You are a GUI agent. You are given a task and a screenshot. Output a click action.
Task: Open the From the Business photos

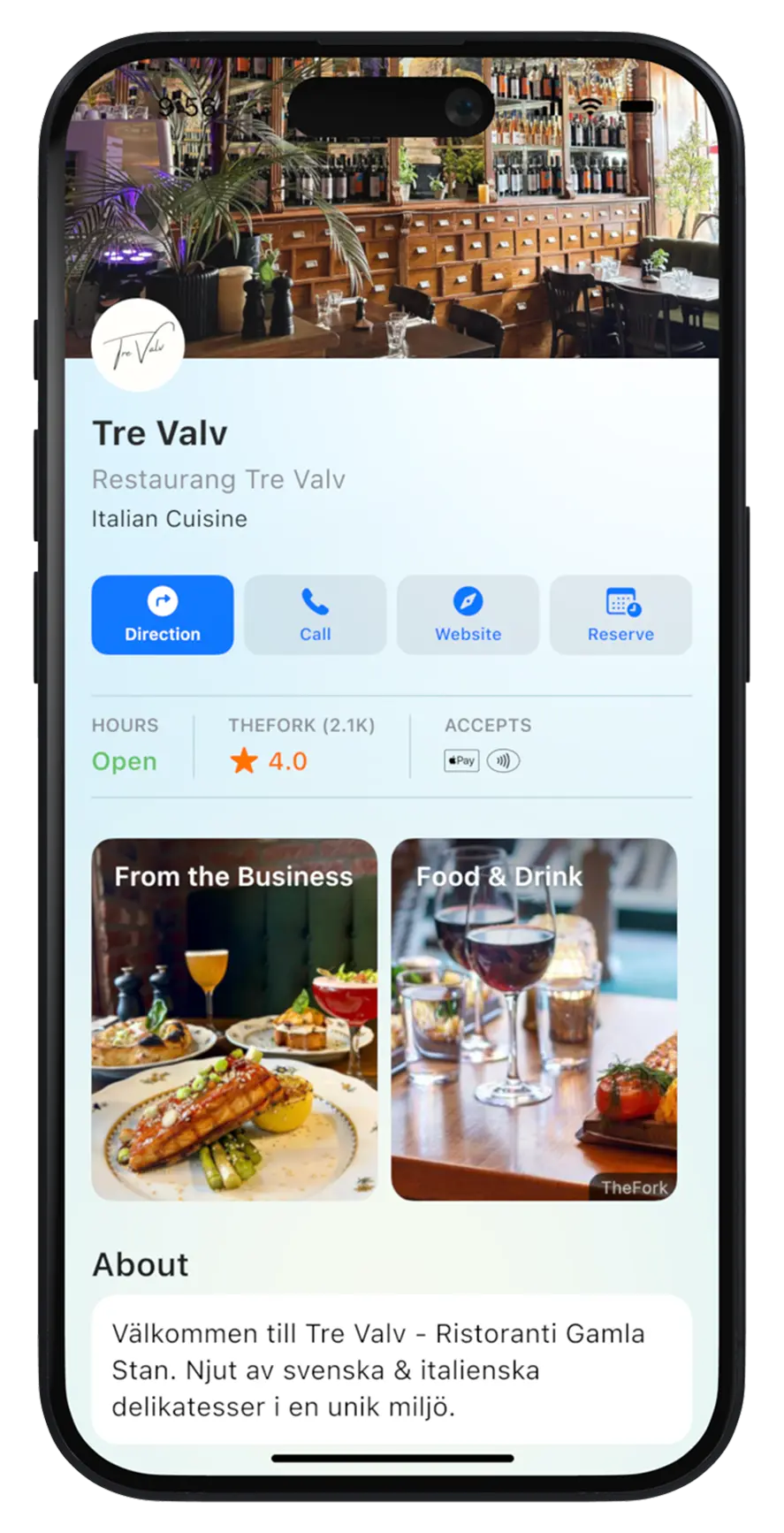coord(234,1018)
